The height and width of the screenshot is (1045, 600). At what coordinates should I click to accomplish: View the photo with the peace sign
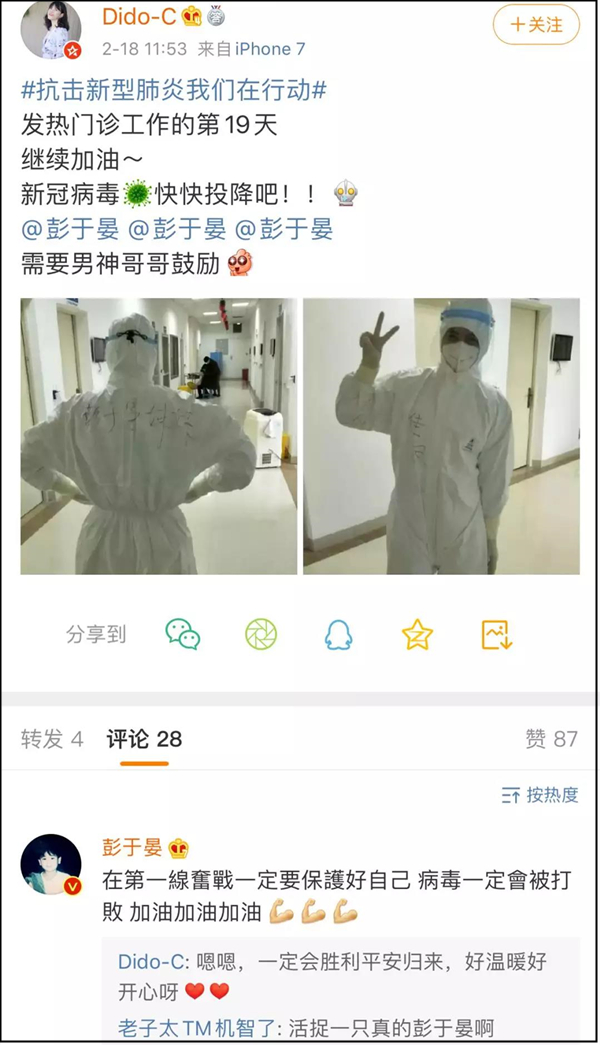tap(441, 436)
